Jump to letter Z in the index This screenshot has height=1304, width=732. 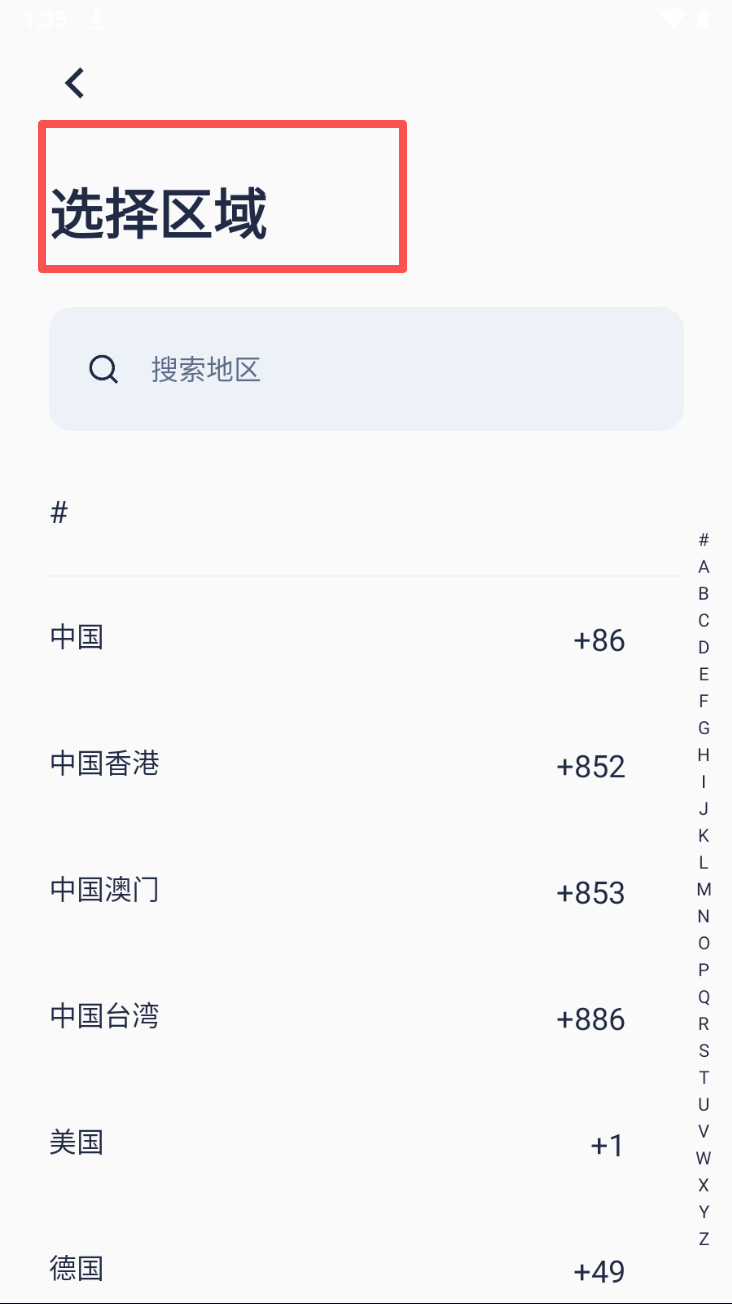coord(704,1239)
